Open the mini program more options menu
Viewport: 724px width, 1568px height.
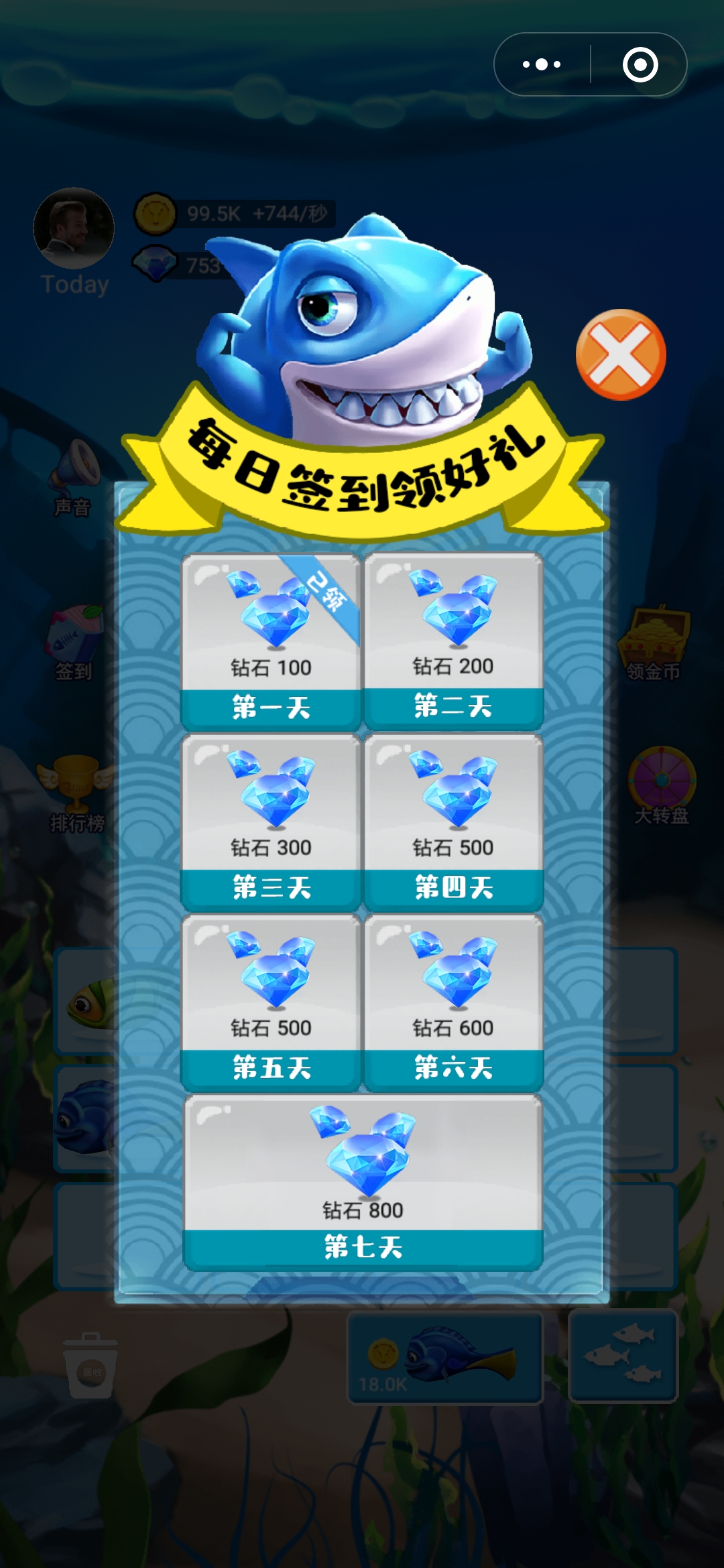pos(542,65)
